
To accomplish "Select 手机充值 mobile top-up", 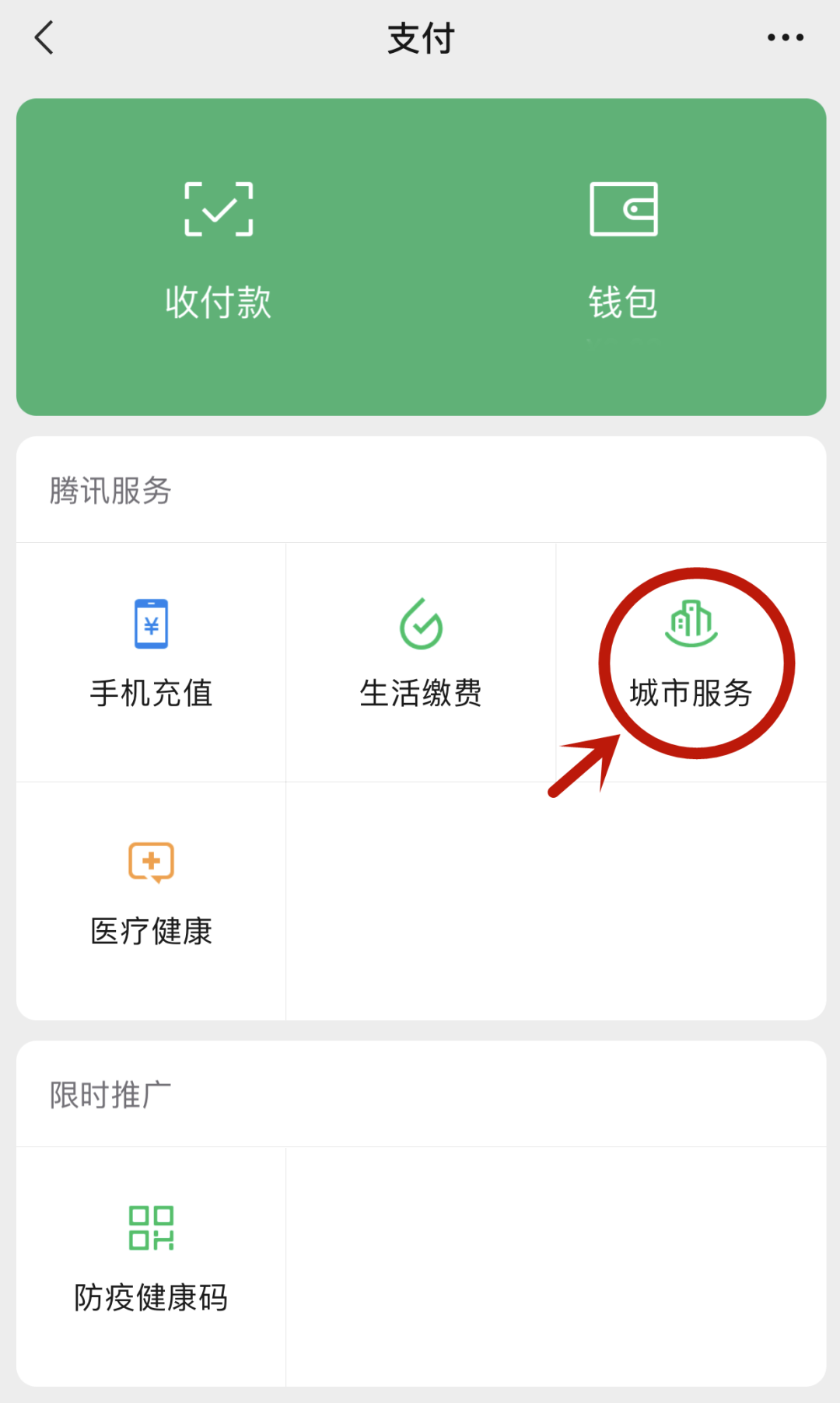I will click(x=151, y=662).
